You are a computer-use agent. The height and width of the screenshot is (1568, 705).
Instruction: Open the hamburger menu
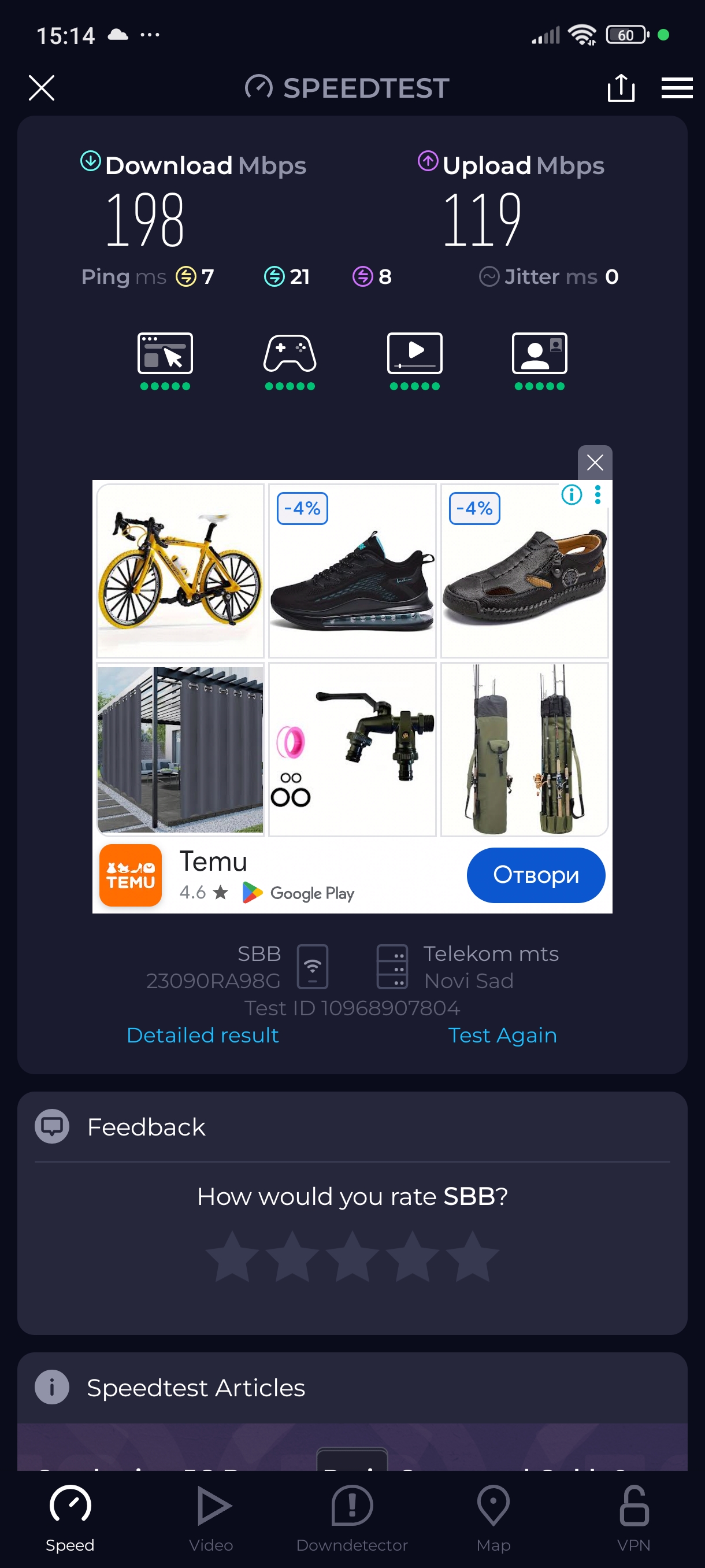point(677,88)
